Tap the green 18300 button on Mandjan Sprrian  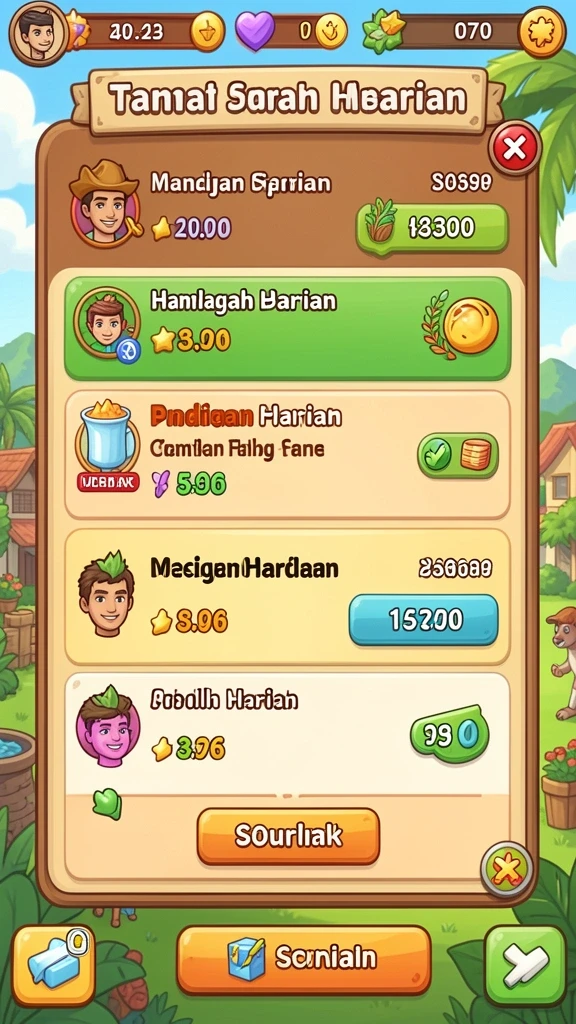432,229
